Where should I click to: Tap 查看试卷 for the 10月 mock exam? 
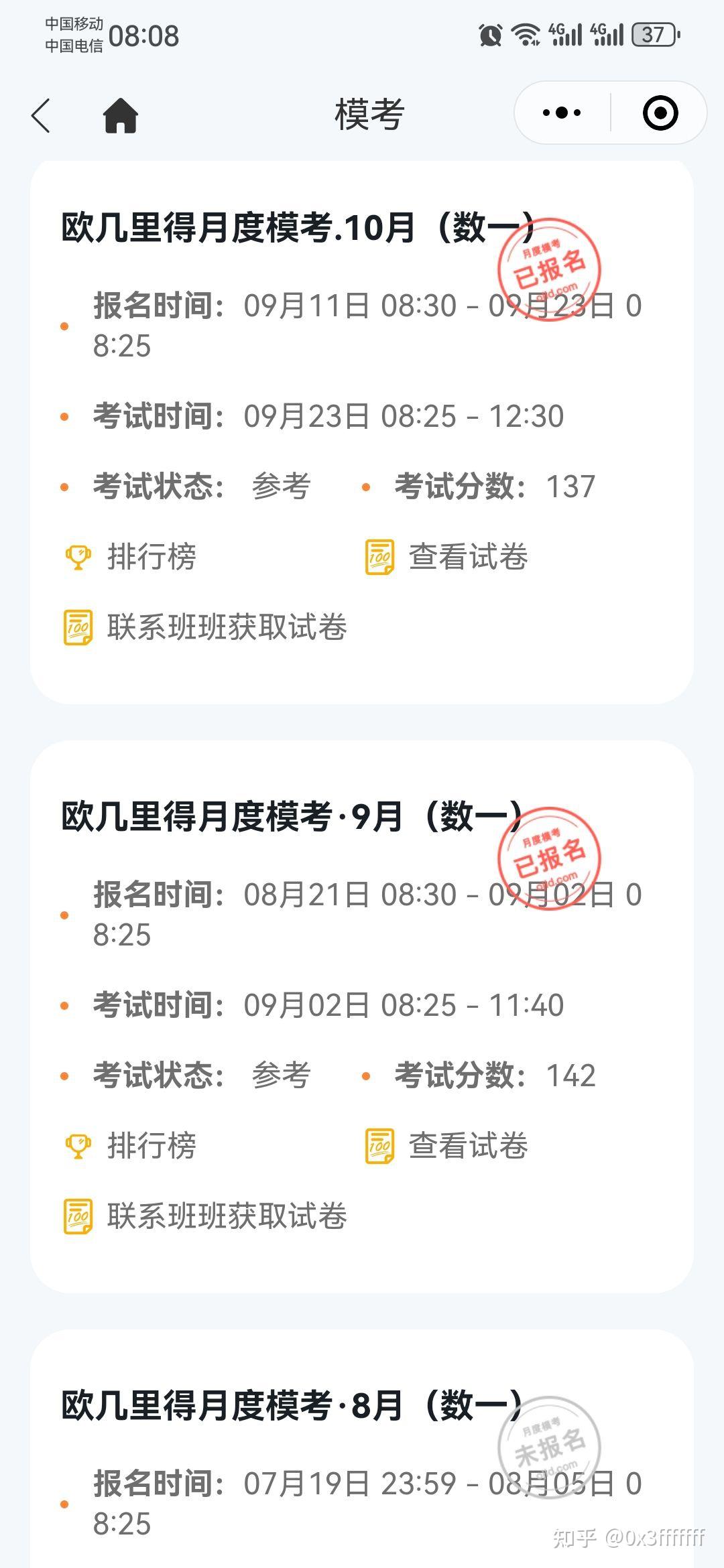(x=446, y=557)
